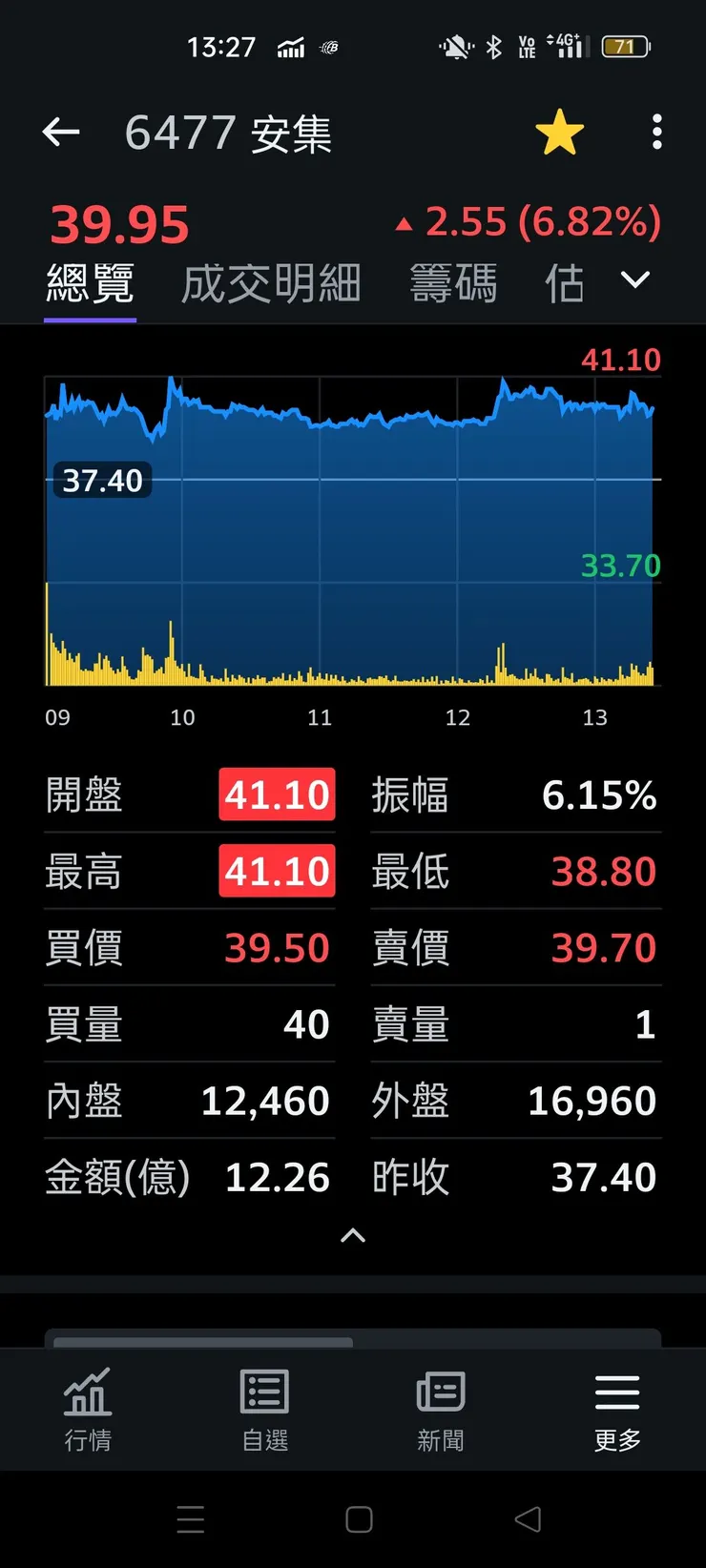Tap the notification silent mode icon
The height and width of the screenshot is (1568, 706).
pos(455,46)
